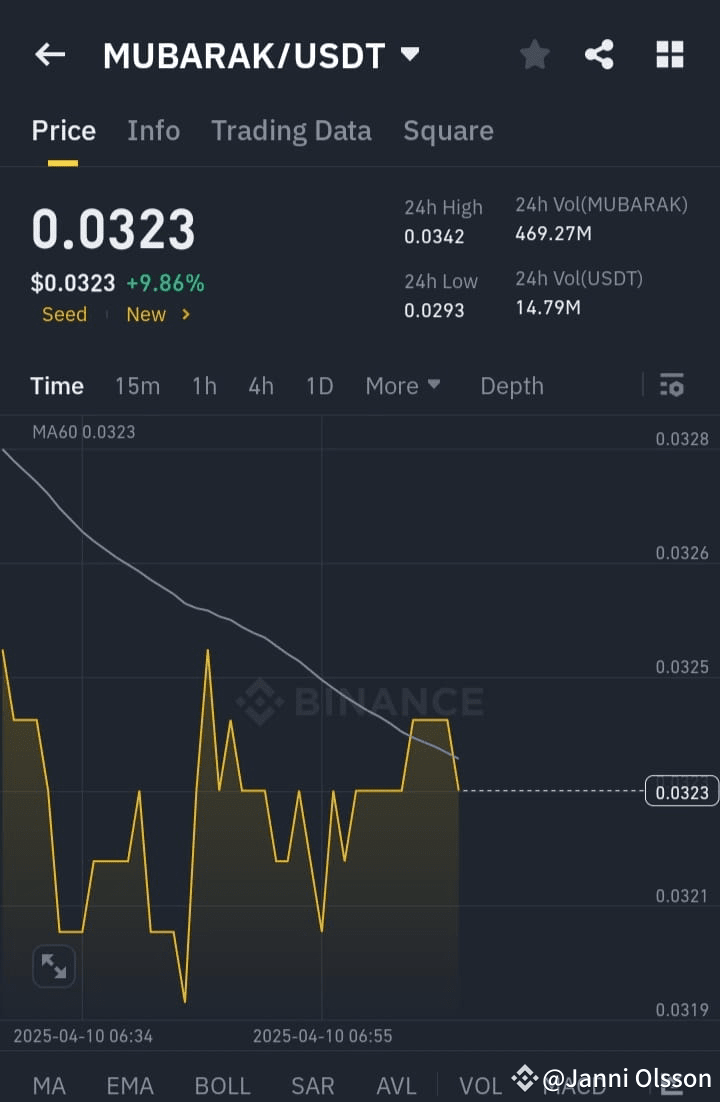Toggle the SAR indicator
Image resolution: width=720 pixels, height=1102 pixels.
tap(312, 1085)
